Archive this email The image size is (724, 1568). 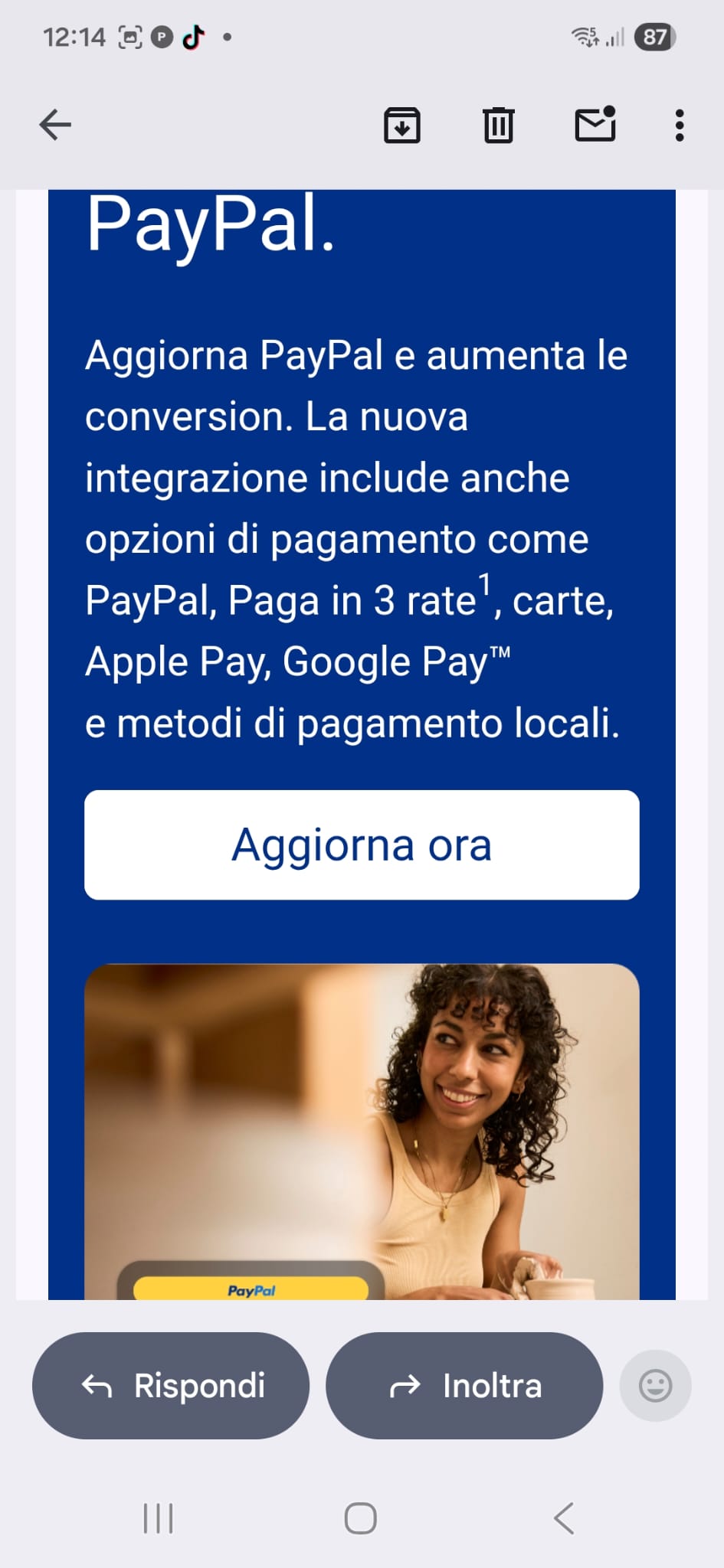click(x=401, y=125)
